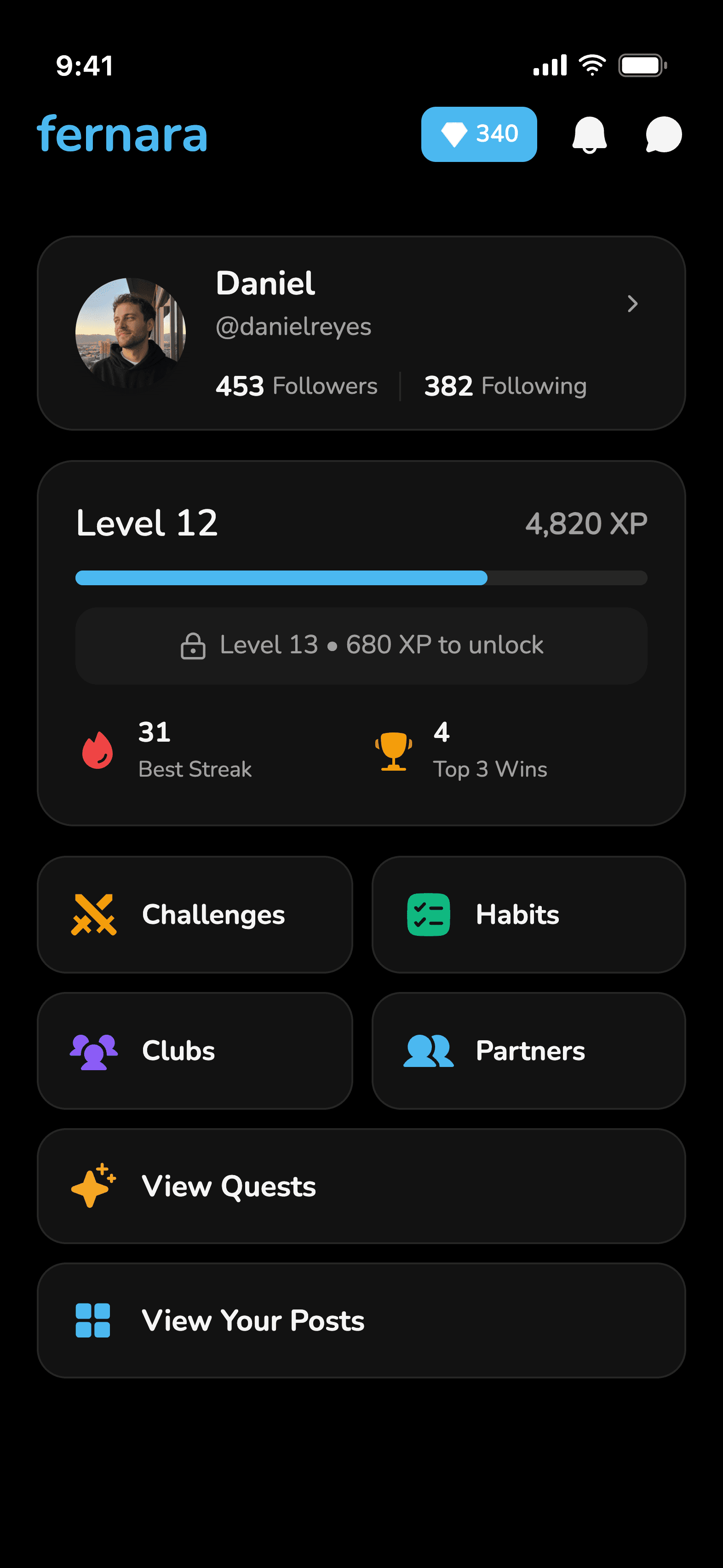Image resolution: width=723 pixels, height=1568 pixels.
Task: Go to Partners
Action: [528, 1050]
